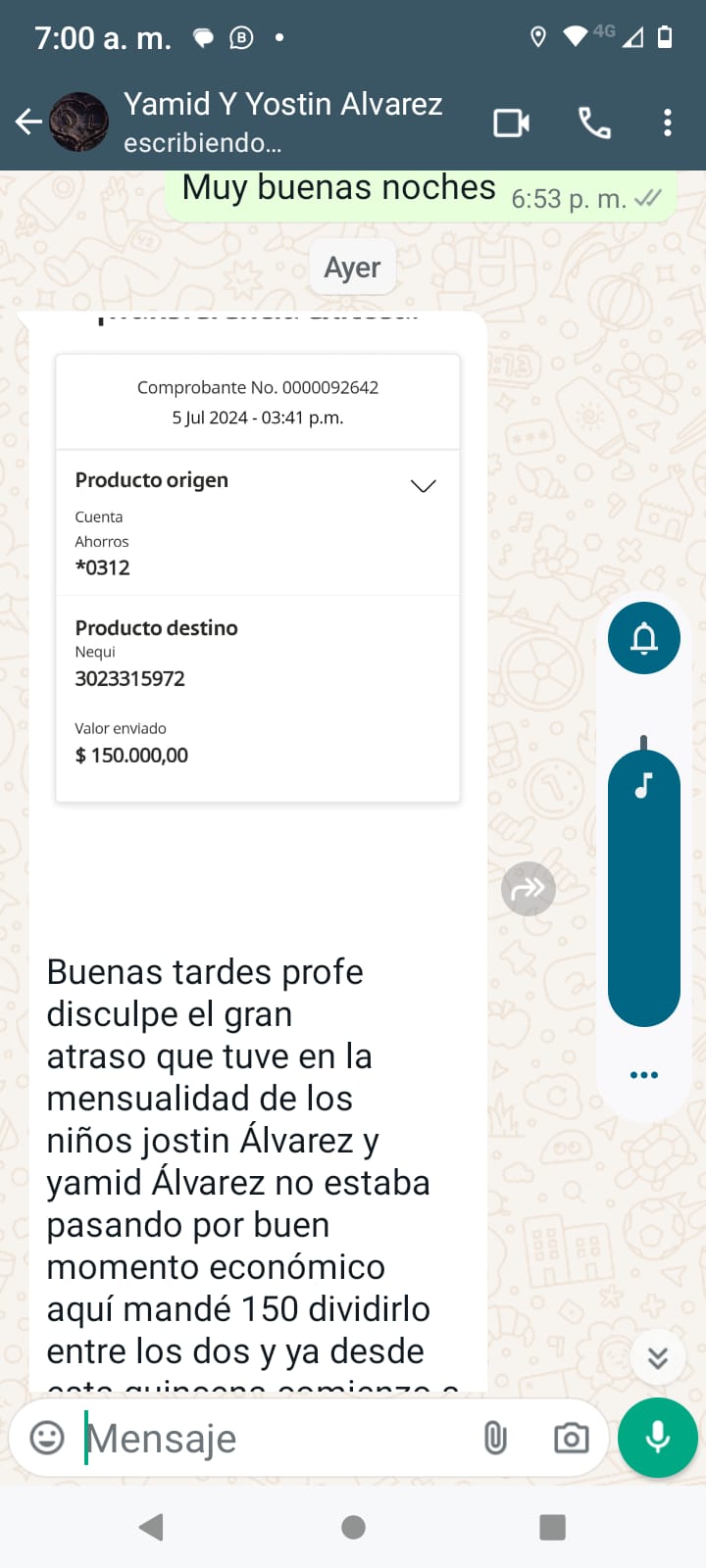Adjust the media volume slider
Image resolution: width=706 pixels, height=1568 pixels.
[x=644, y=887]
